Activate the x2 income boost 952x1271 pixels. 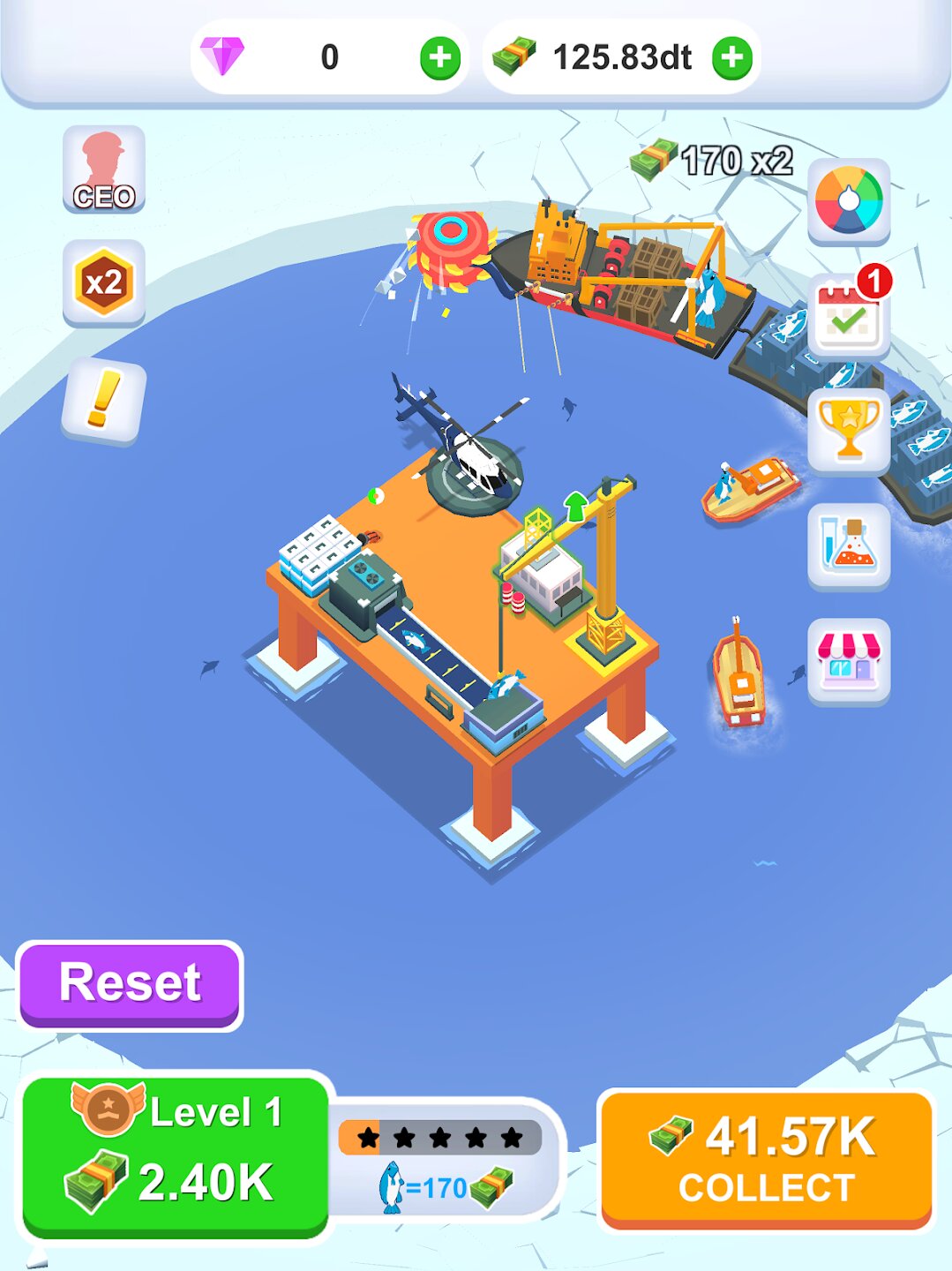pyautogui.click(x=104, y=282)
